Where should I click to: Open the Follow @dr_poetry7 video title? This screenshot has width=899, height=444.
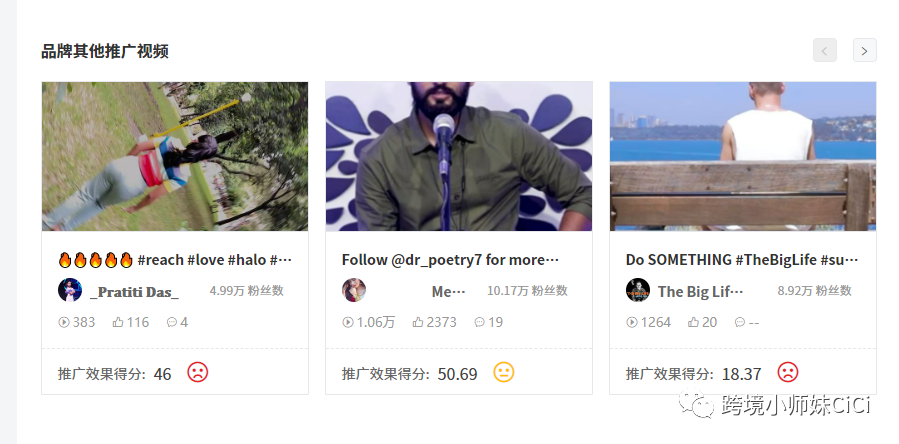click(450, 259)
